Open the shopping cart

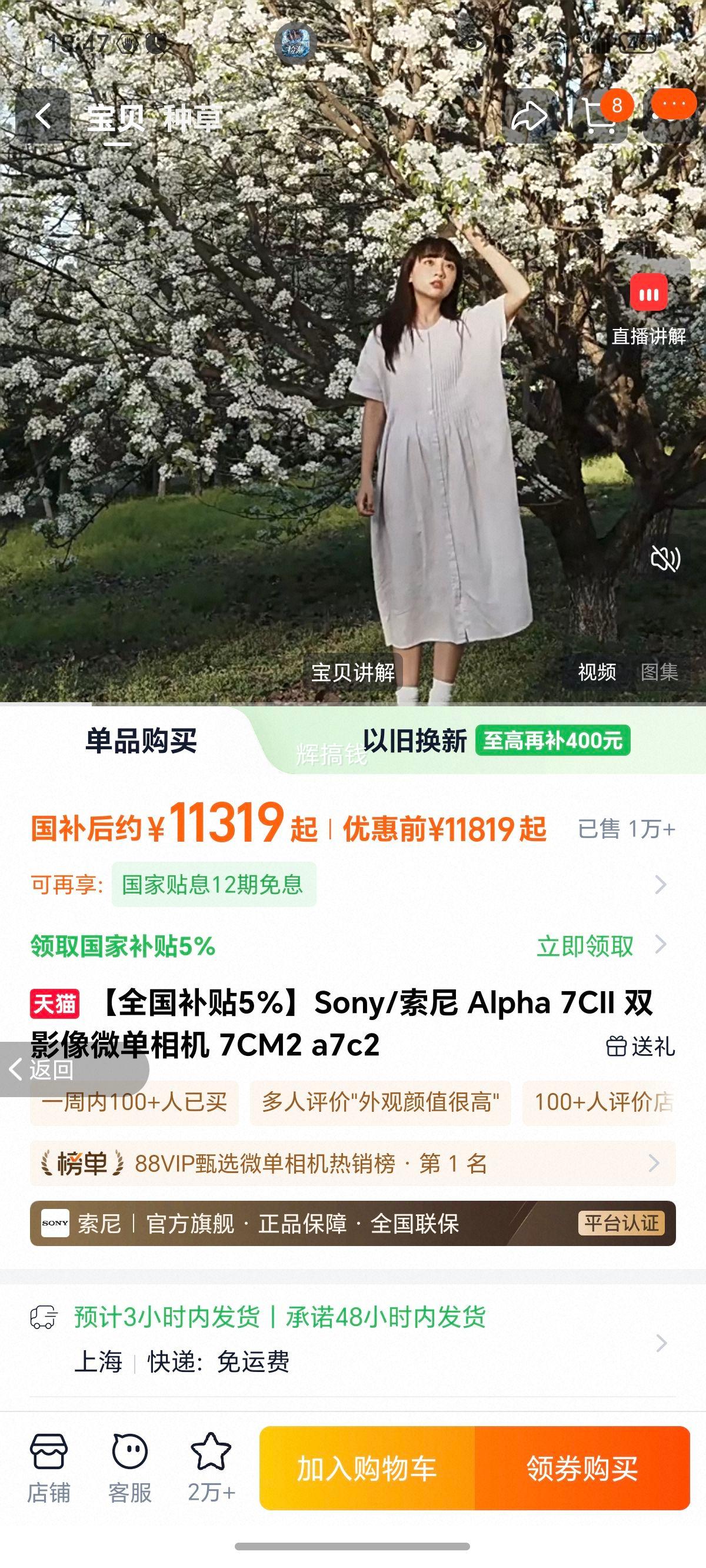click(x=600, y=115)
